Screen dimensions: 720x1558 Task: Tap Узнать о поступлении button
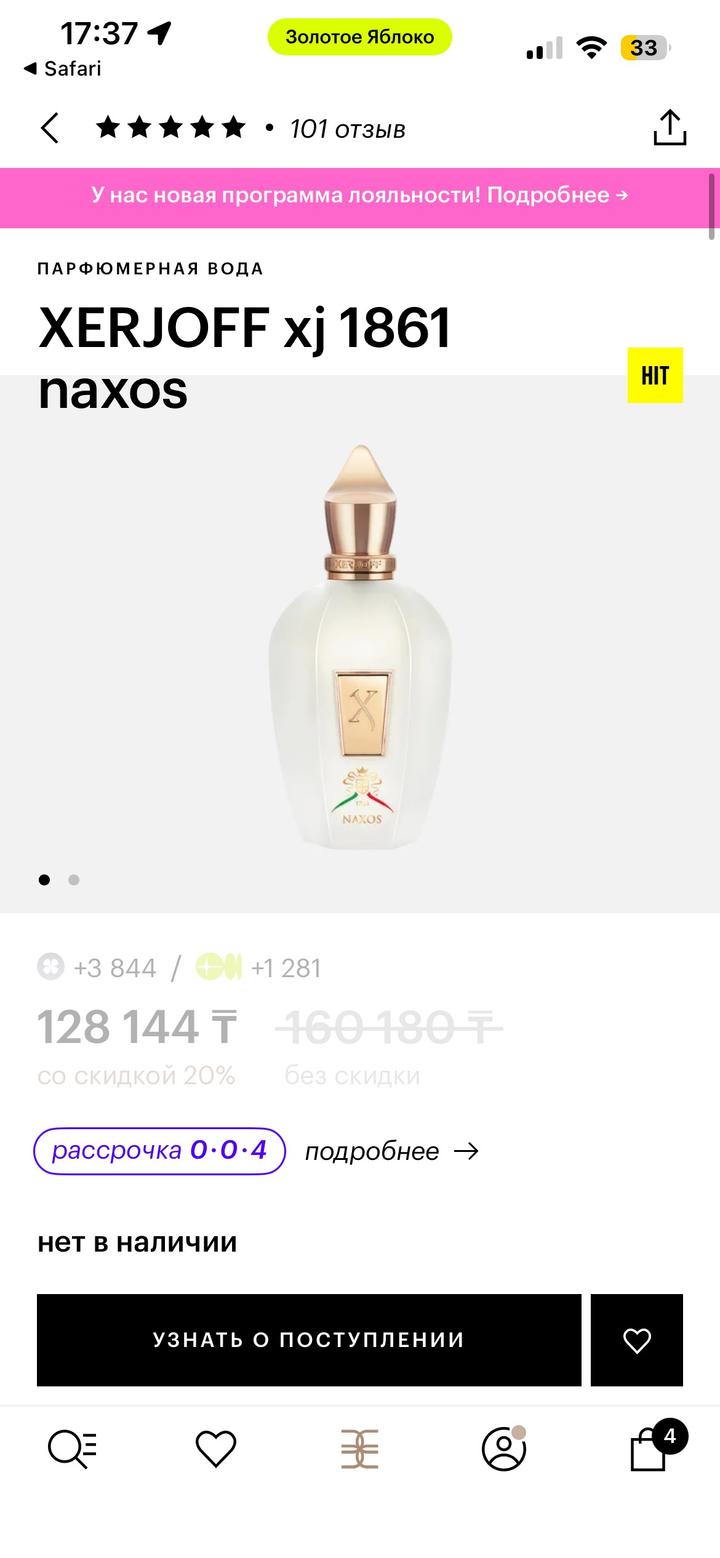[309, 1340]
